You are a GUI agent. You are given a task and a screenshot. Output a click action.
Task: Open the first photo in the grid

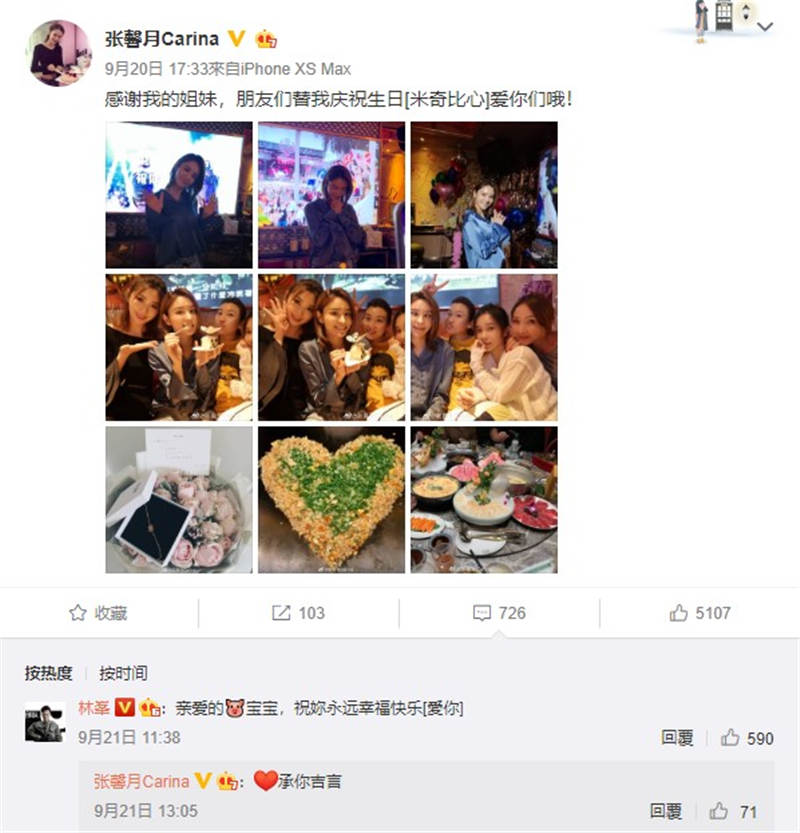pyautogui.click(x=179, y=195)
